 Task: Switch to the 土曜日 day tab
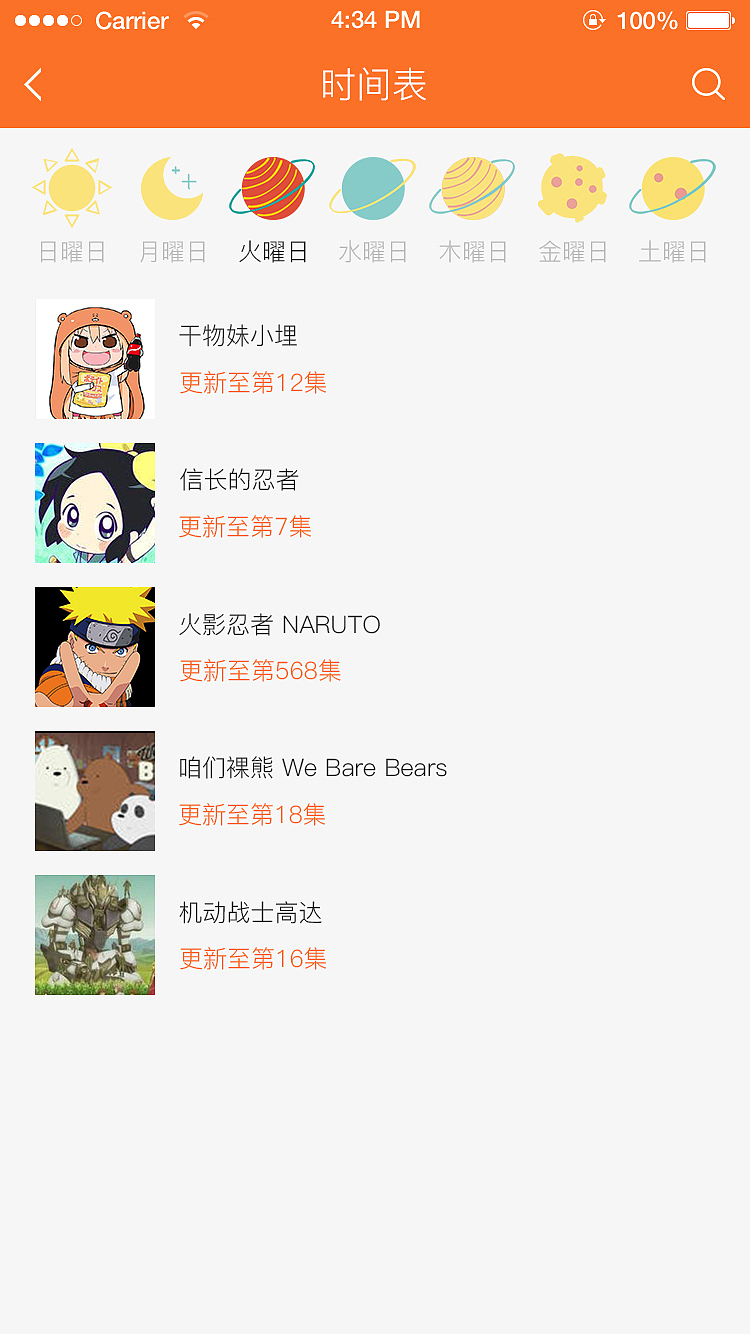pyautogui.click(x=672, y=205)
